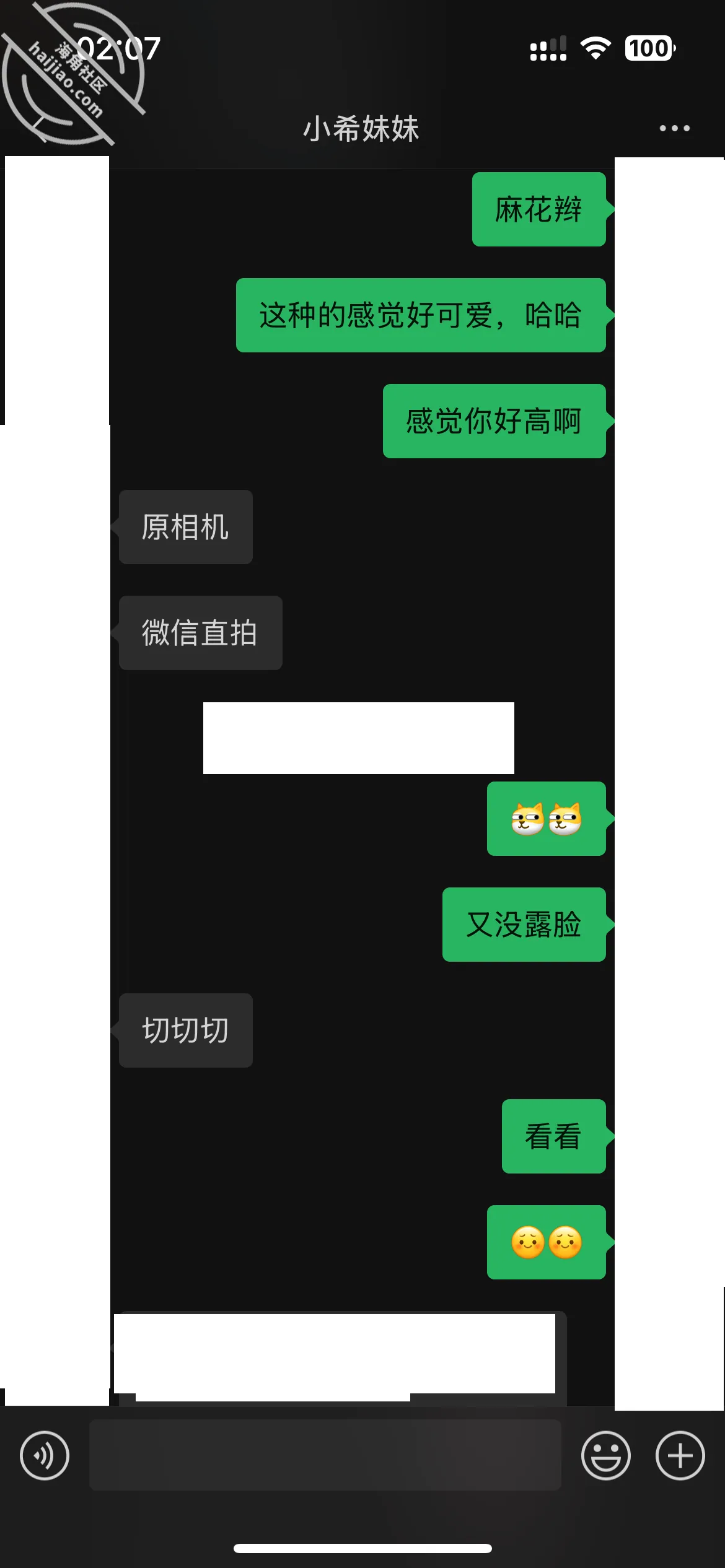Switch to voice message input
Image resolution: width=725 pixels, height=1568 pixels.
point(45,1455)
